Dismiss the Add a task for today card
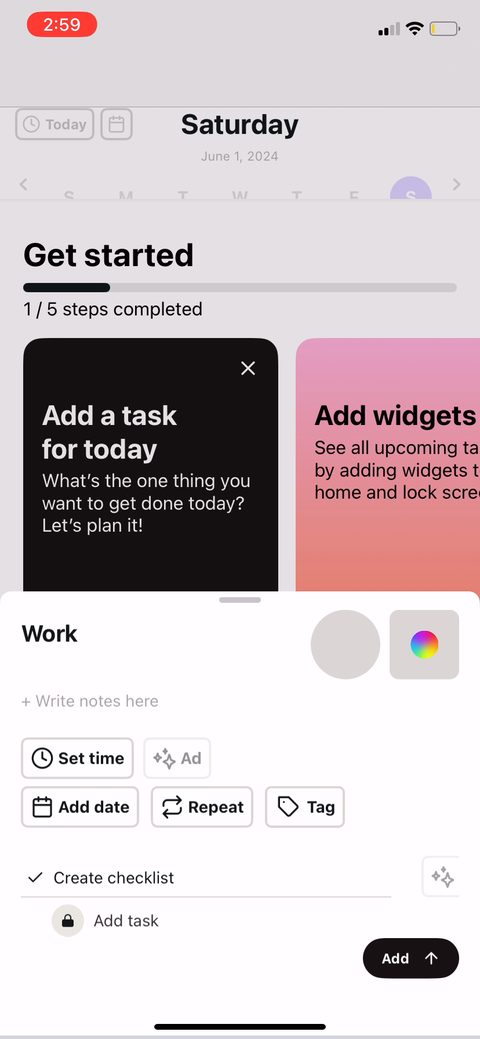Image resolution: width=480 pixels, height=1039 pixels. point(248,368)
